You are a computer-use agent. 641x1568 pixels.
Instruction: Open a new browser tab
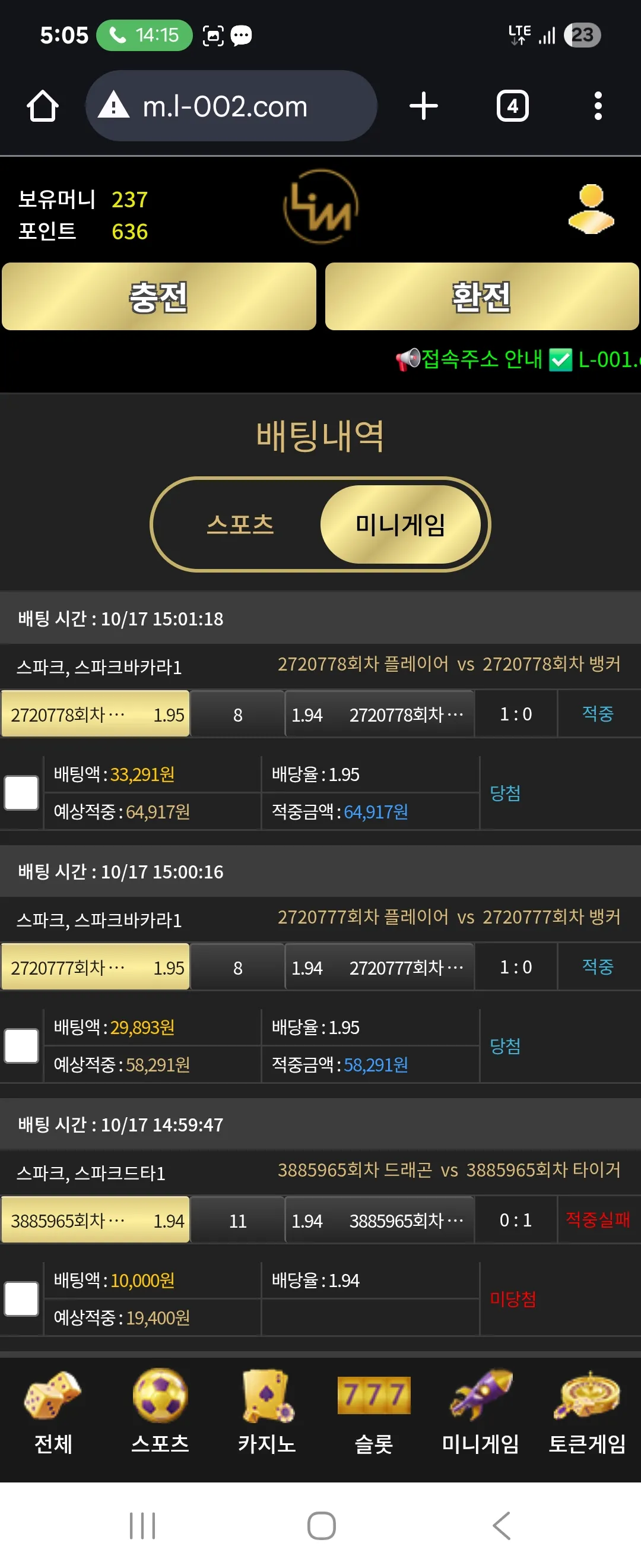(x=423, y=106)
